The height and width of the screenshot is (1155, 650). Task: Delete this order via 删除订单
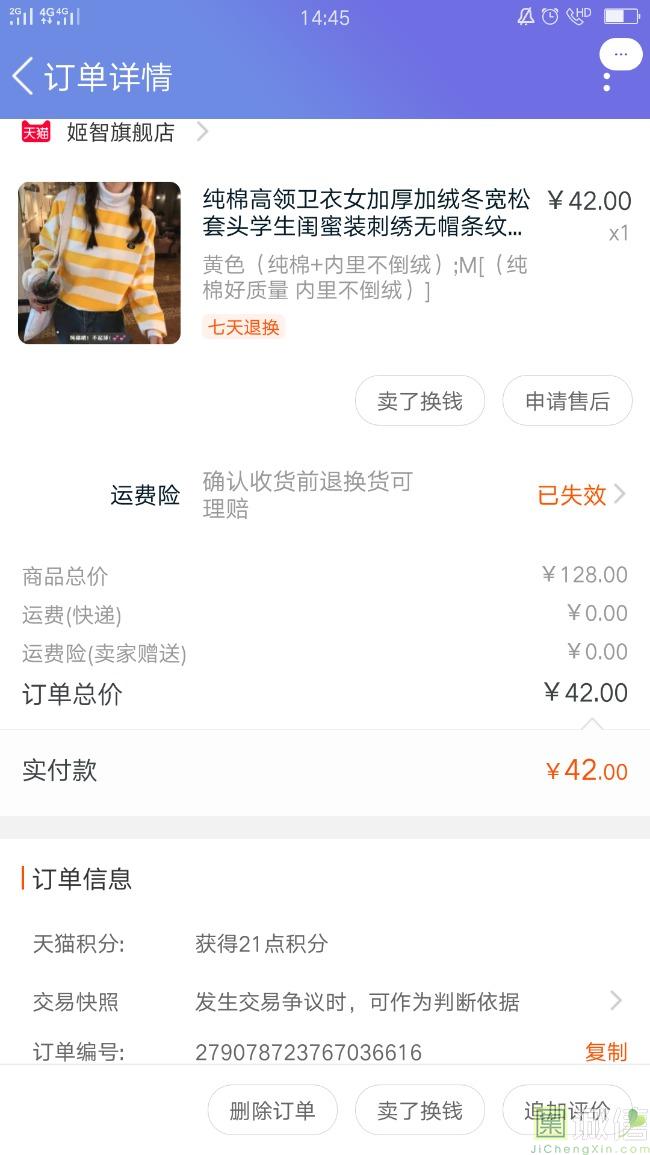tap(272, 1111)
